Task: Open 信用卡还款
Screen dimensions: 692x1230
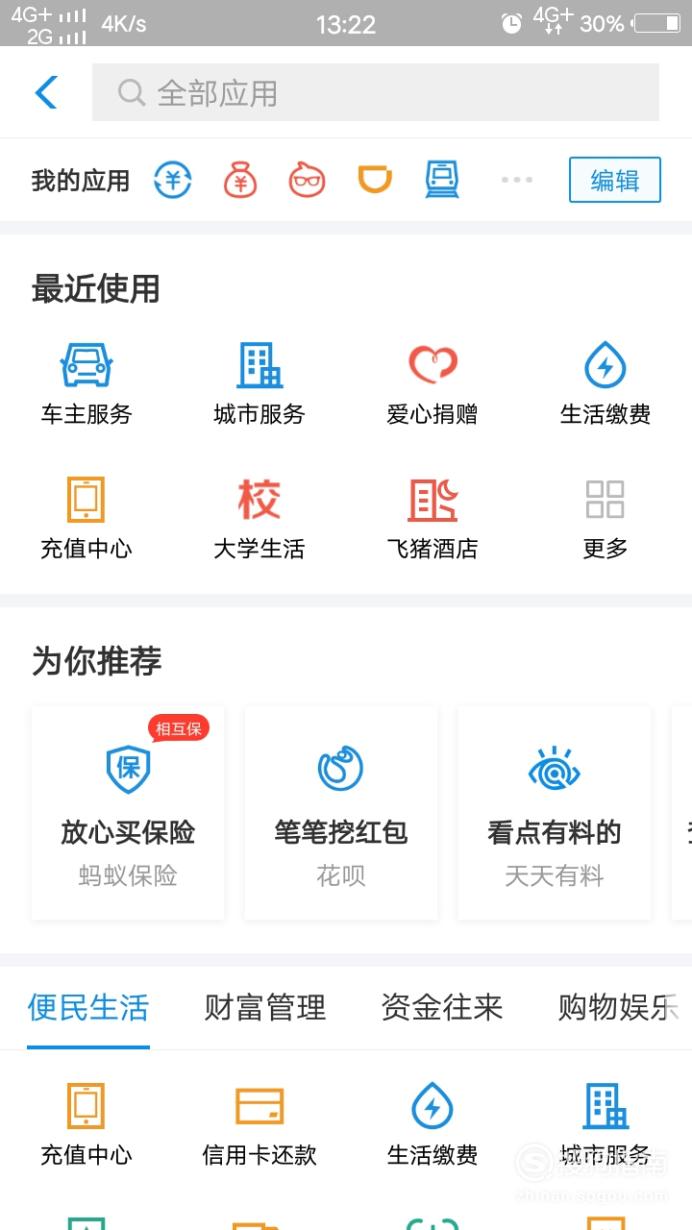Action: pos(259,1125)
